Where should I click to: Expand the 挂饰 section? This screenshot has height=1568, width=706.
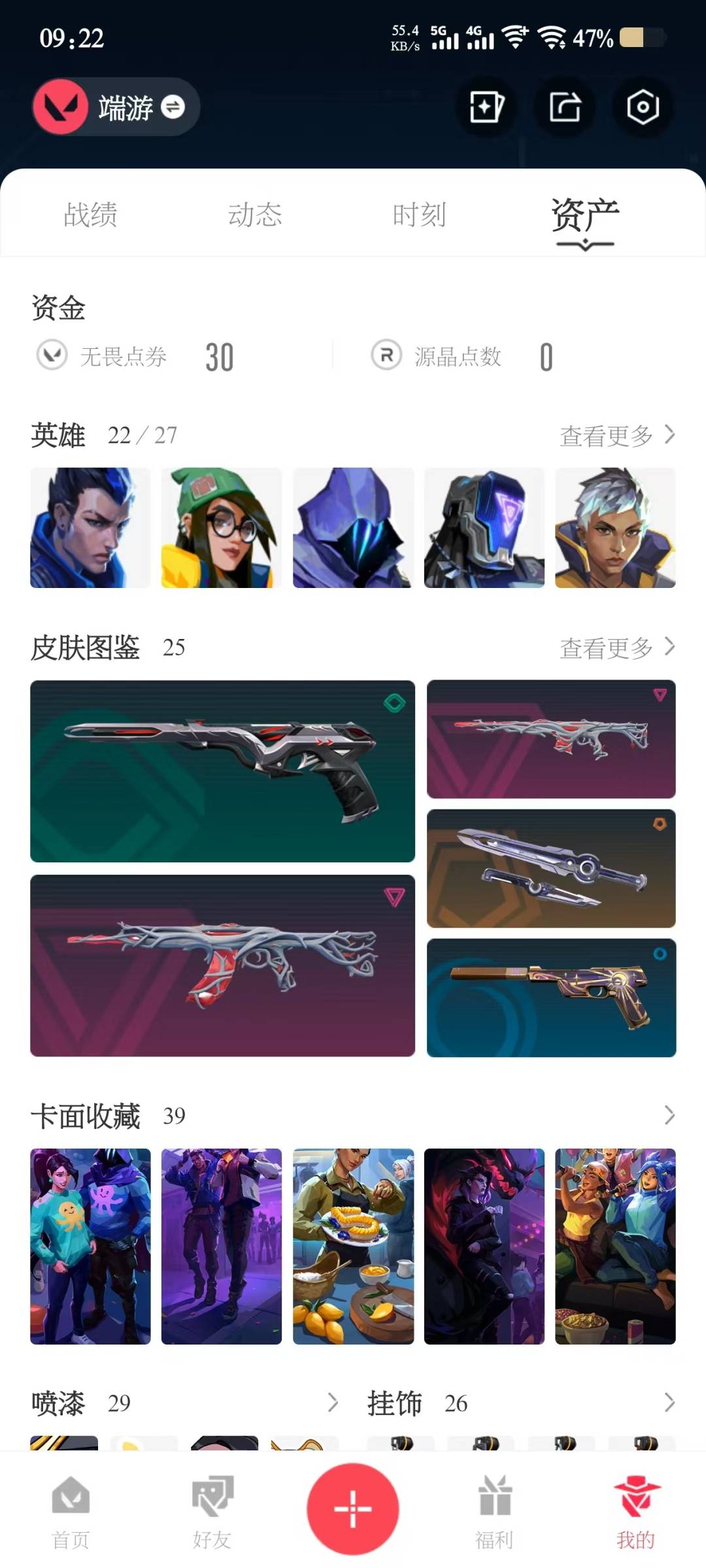pyautogui.click(x=669, y=1402)
